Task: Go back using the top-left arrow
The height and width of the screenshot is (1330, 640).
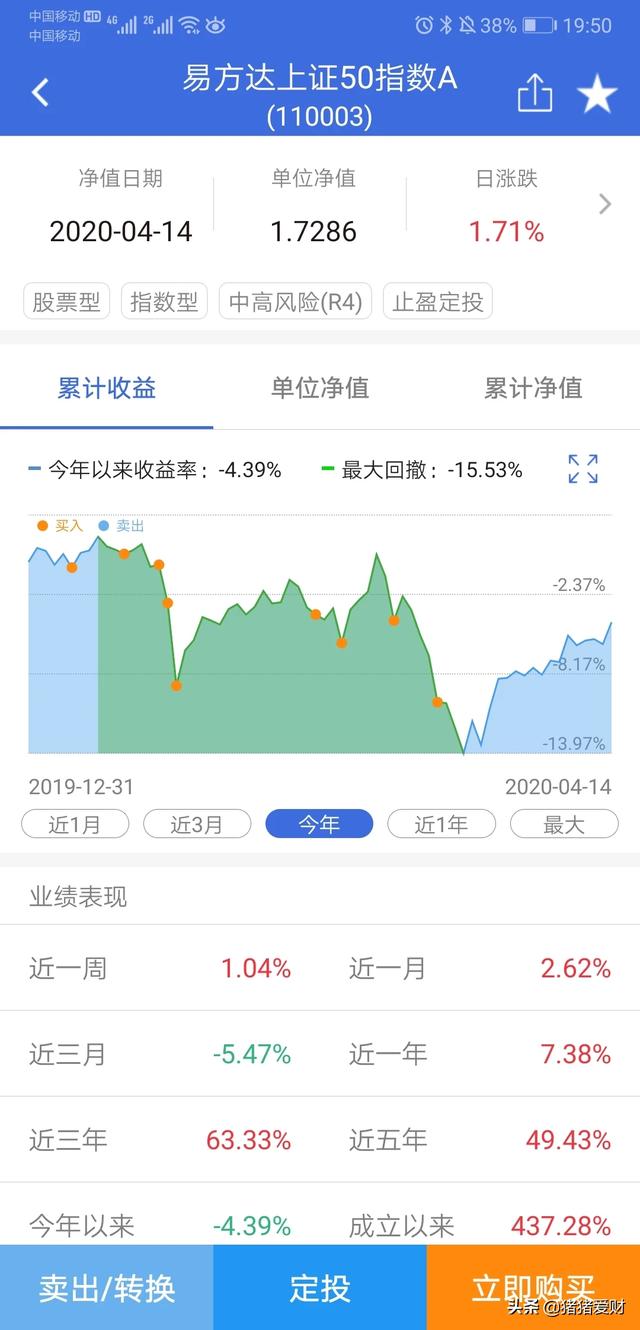Action: (40, 93)
